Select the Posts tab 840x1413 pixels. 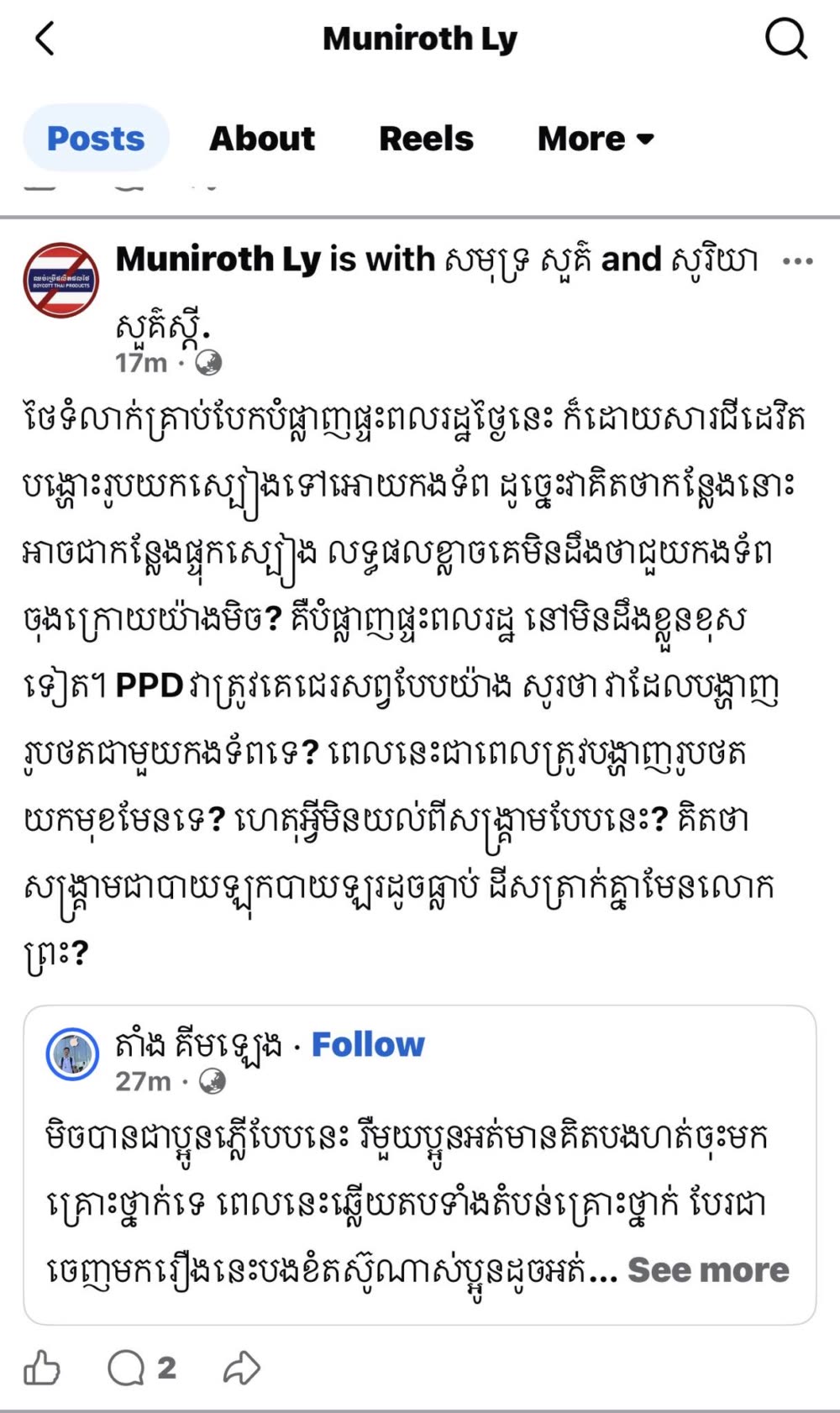coord(96,139)
